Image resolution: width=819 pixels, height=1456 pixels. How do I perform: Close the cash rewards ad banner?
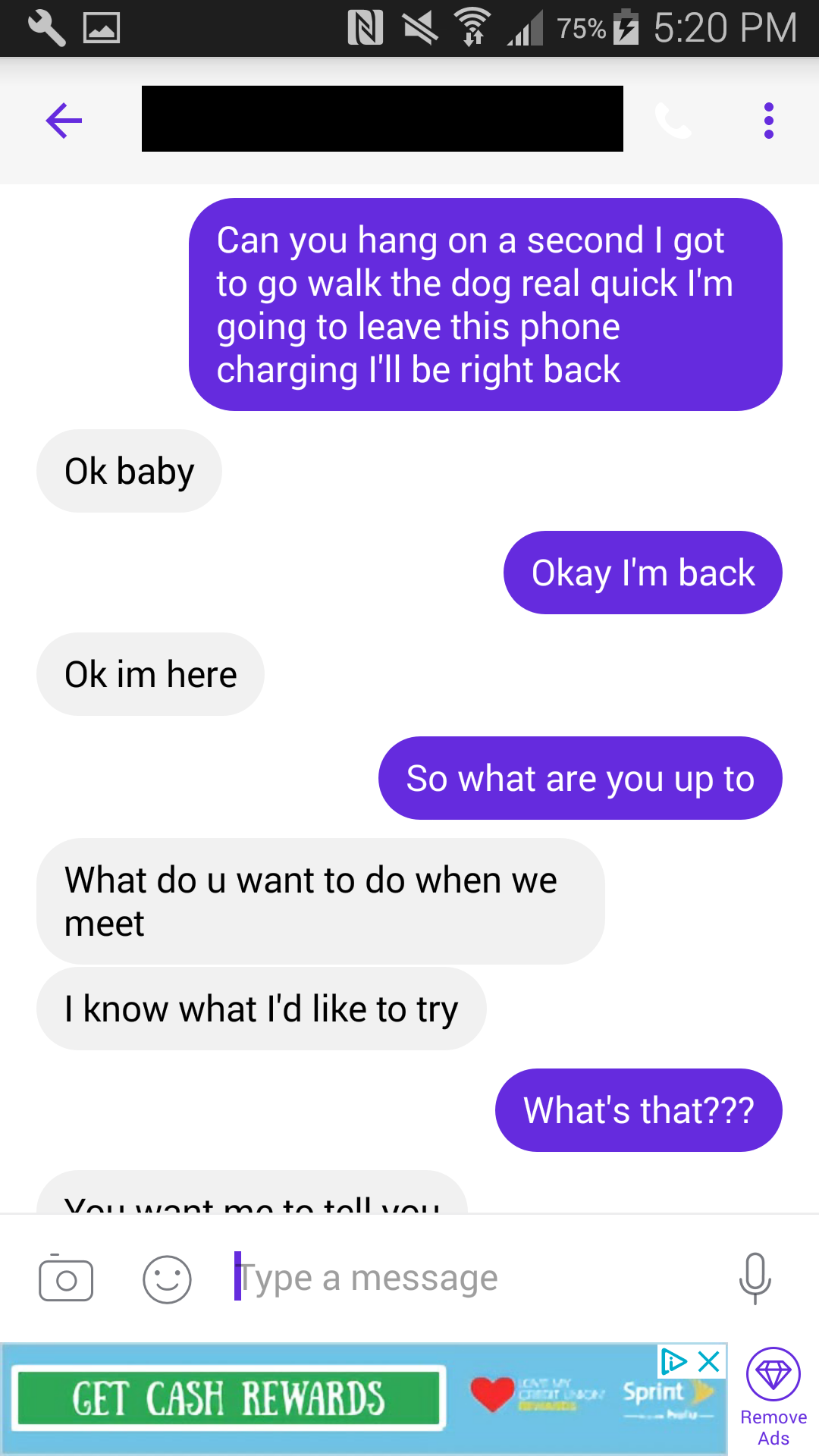click(x=709, y=1362)
